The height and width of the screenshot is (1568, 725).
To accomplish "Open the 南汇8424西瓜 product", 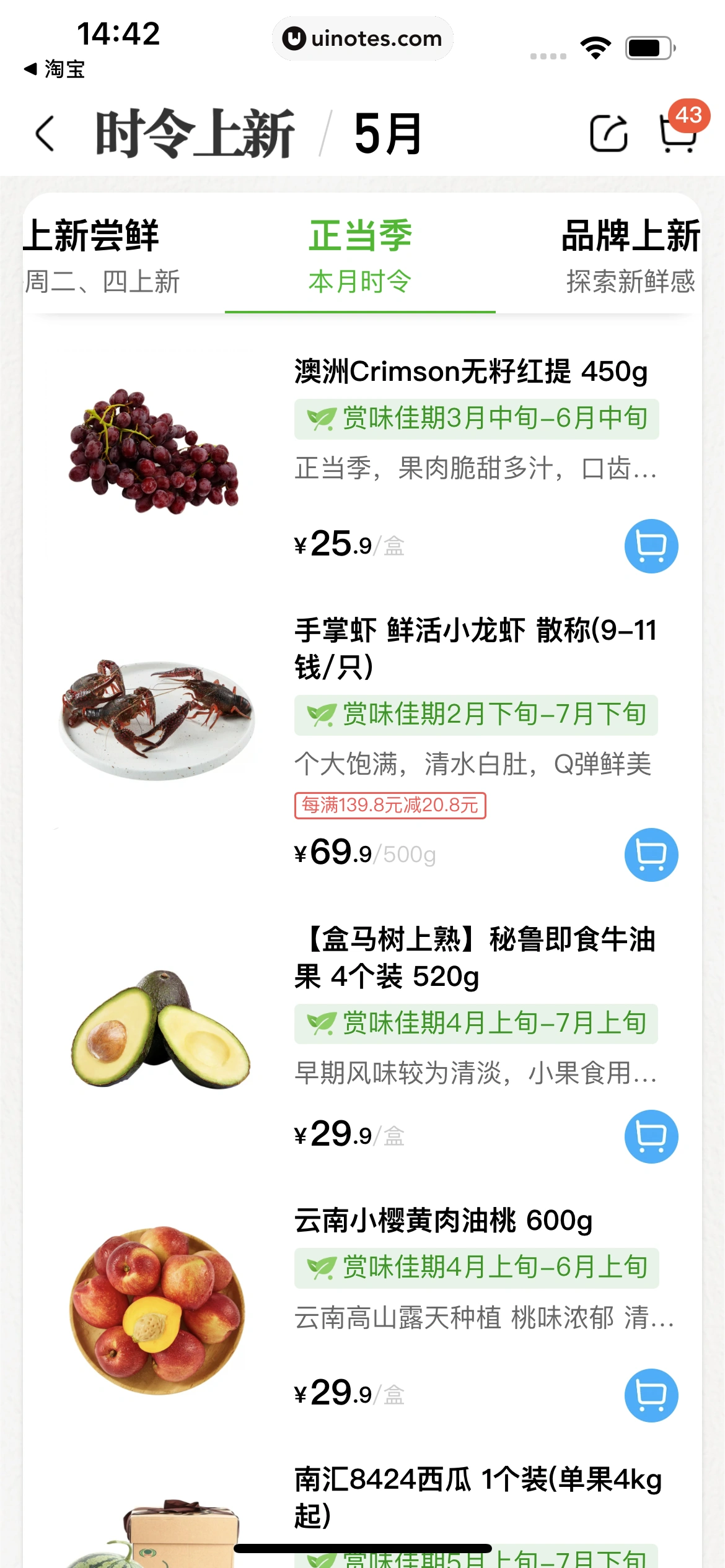I will click(x=477, y=1496).
